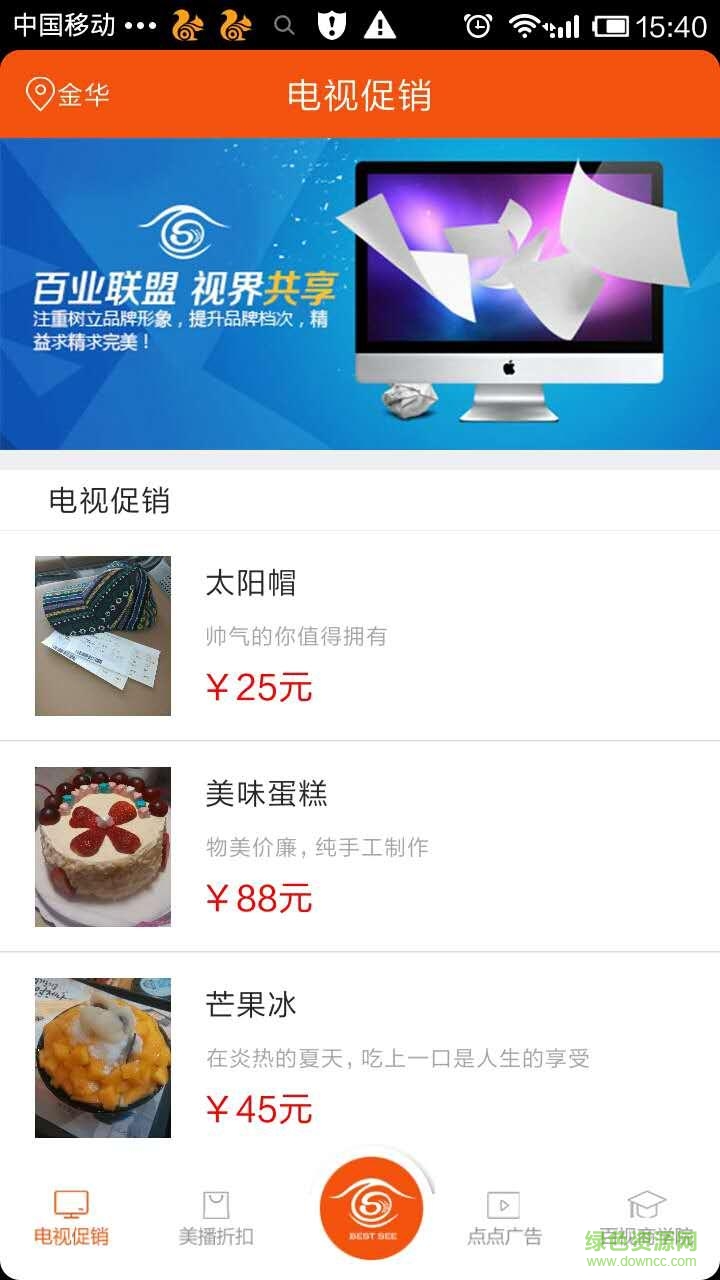The height and width of the screenshot is (1280, 720).
Task: Tap the mango ice product image
Action: pos(102,1057)
